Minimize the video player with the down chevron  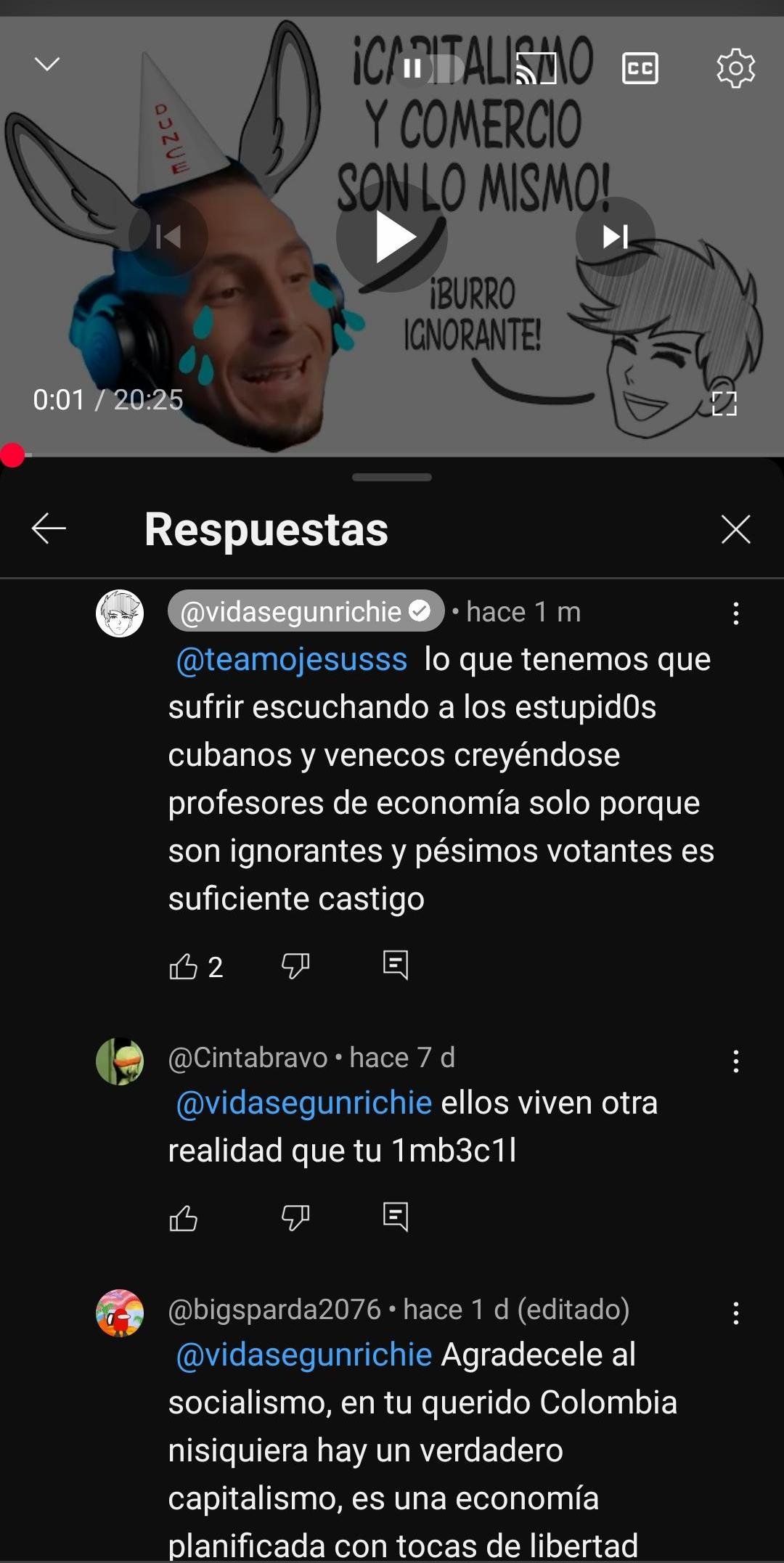click(x=47, y=65)
